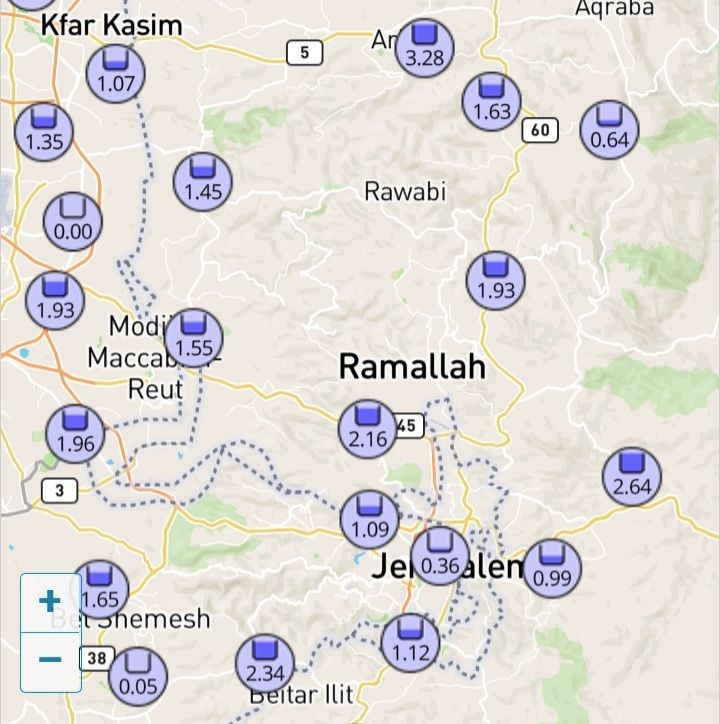Open the 0.00 rain gauge marker
This screenshot has height=724, width=720.
tap(73, 222)
